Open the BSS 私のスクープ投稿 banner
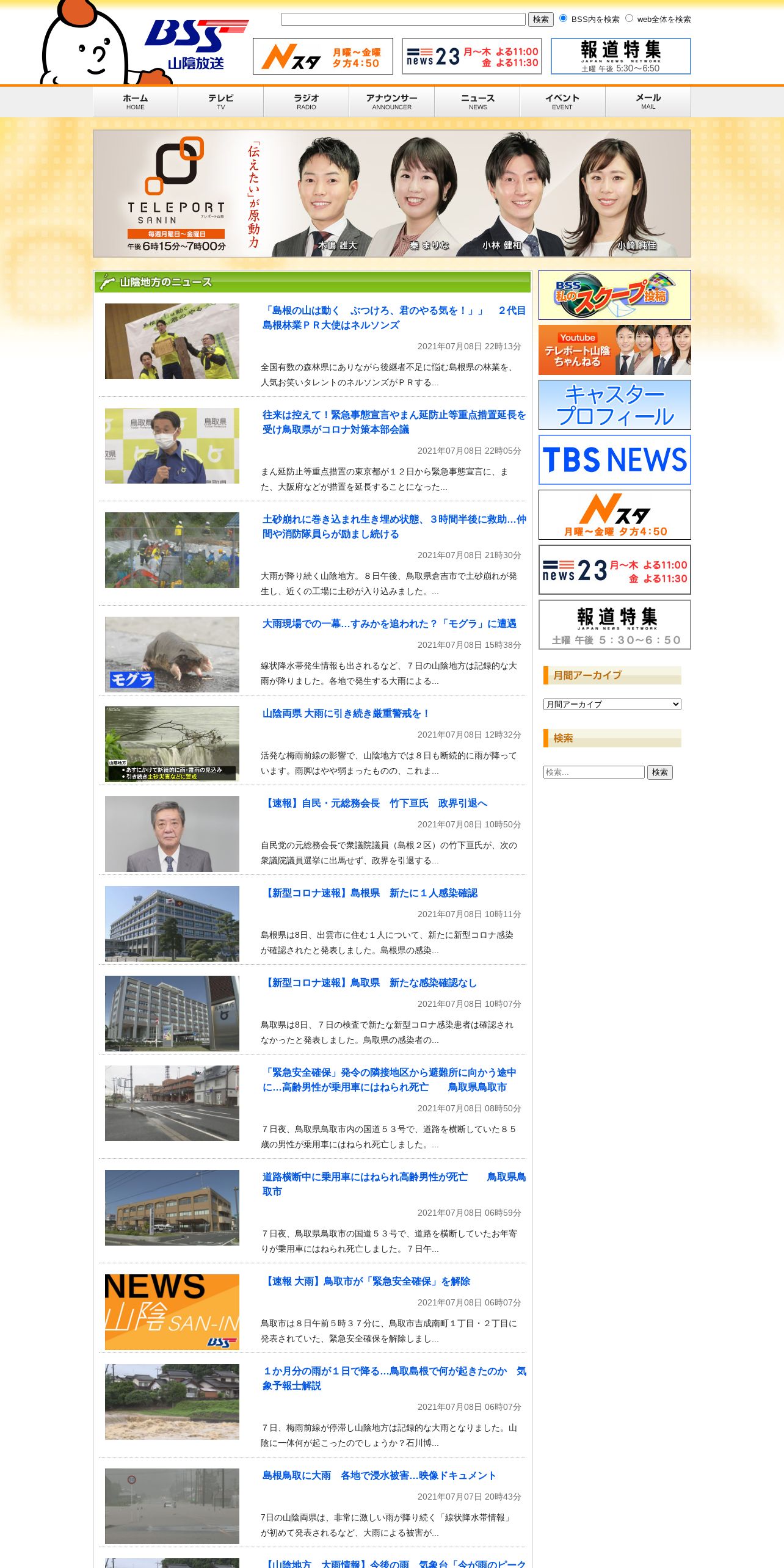The height and width of the screenshot is (1568, 784). tap(615, 295)
